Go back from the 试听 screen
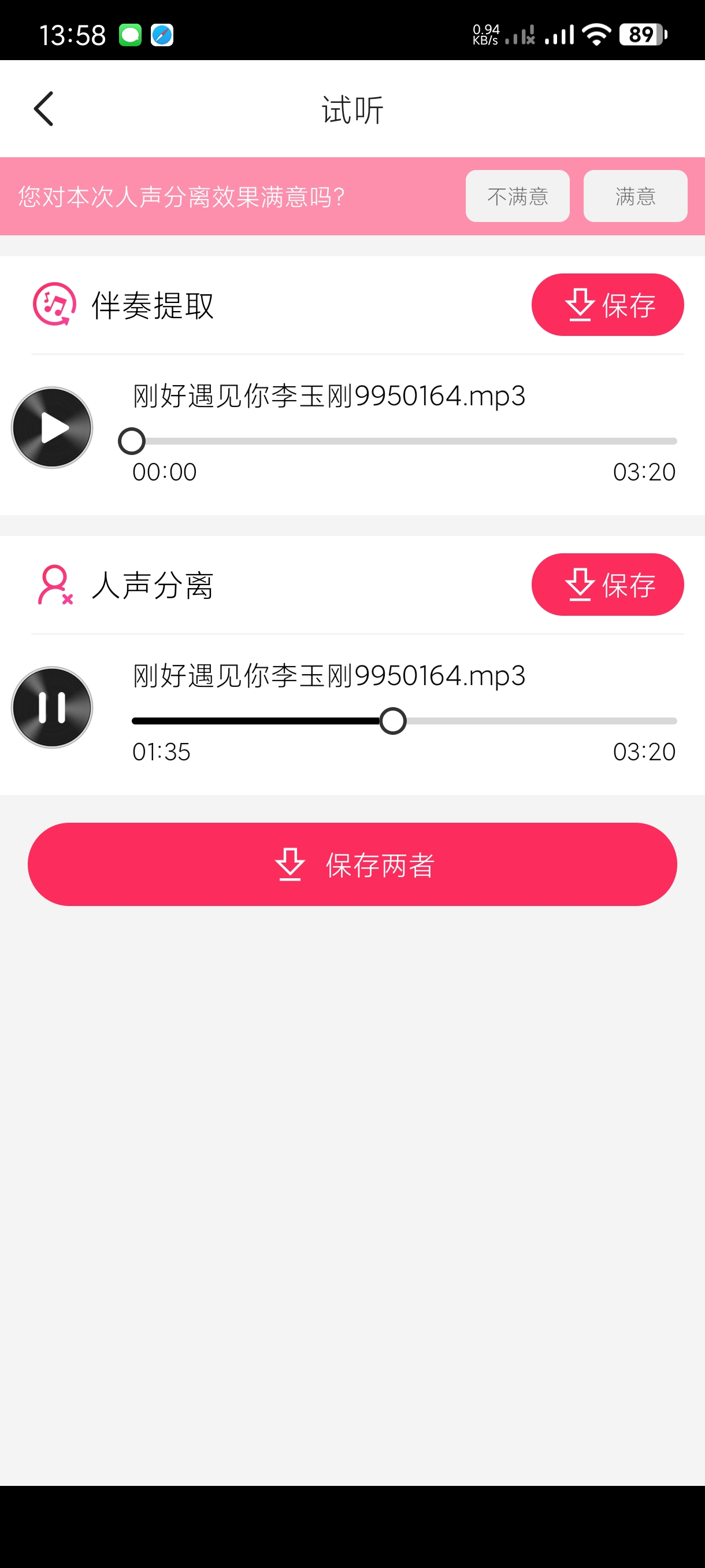 (44, 109)
